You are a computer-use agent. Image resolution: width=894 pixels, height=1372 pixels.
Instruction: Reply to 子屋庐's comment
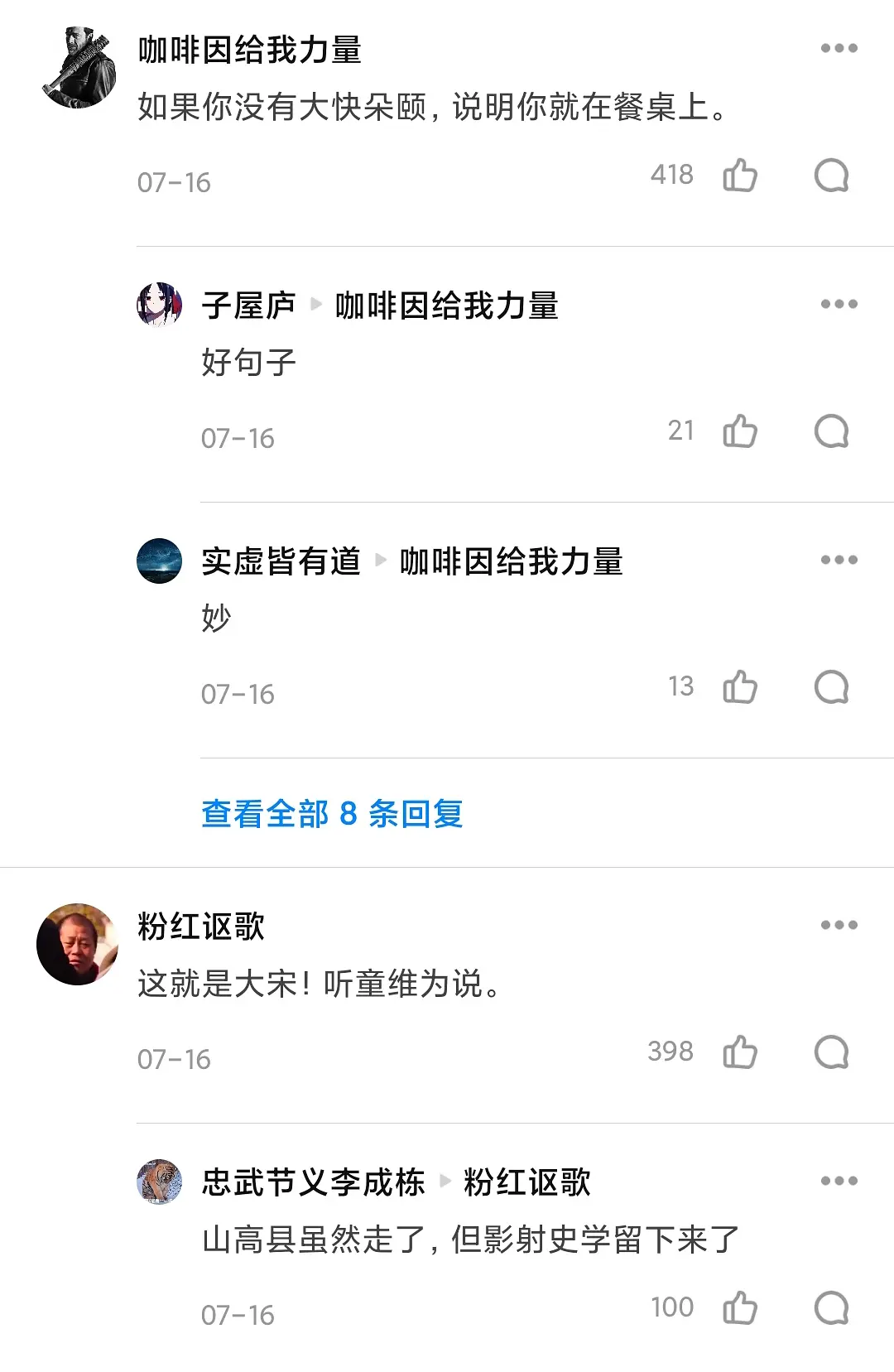[831, 431]
